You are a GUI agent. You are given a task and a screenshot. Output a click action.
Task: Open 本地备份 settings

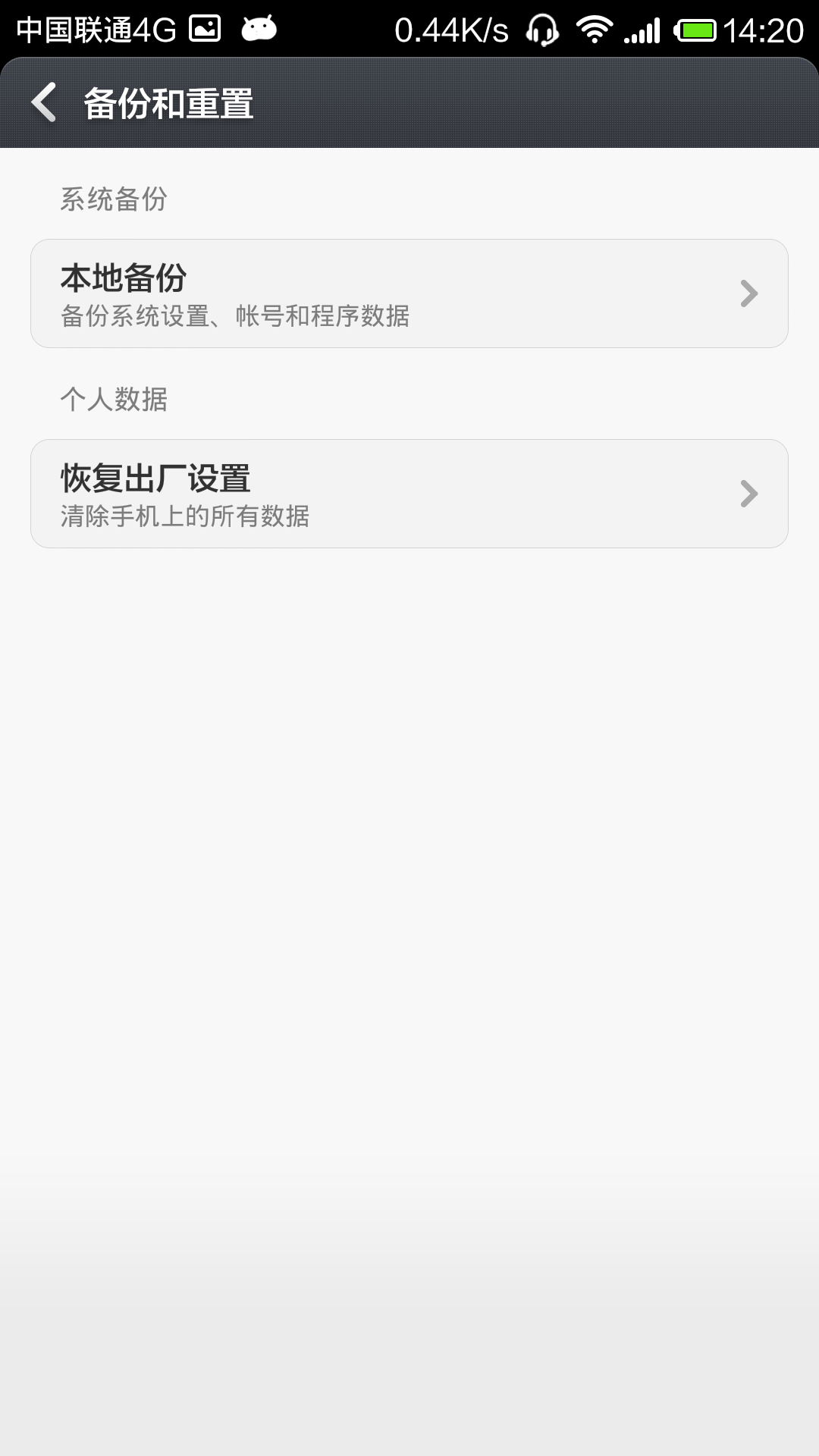409,293
